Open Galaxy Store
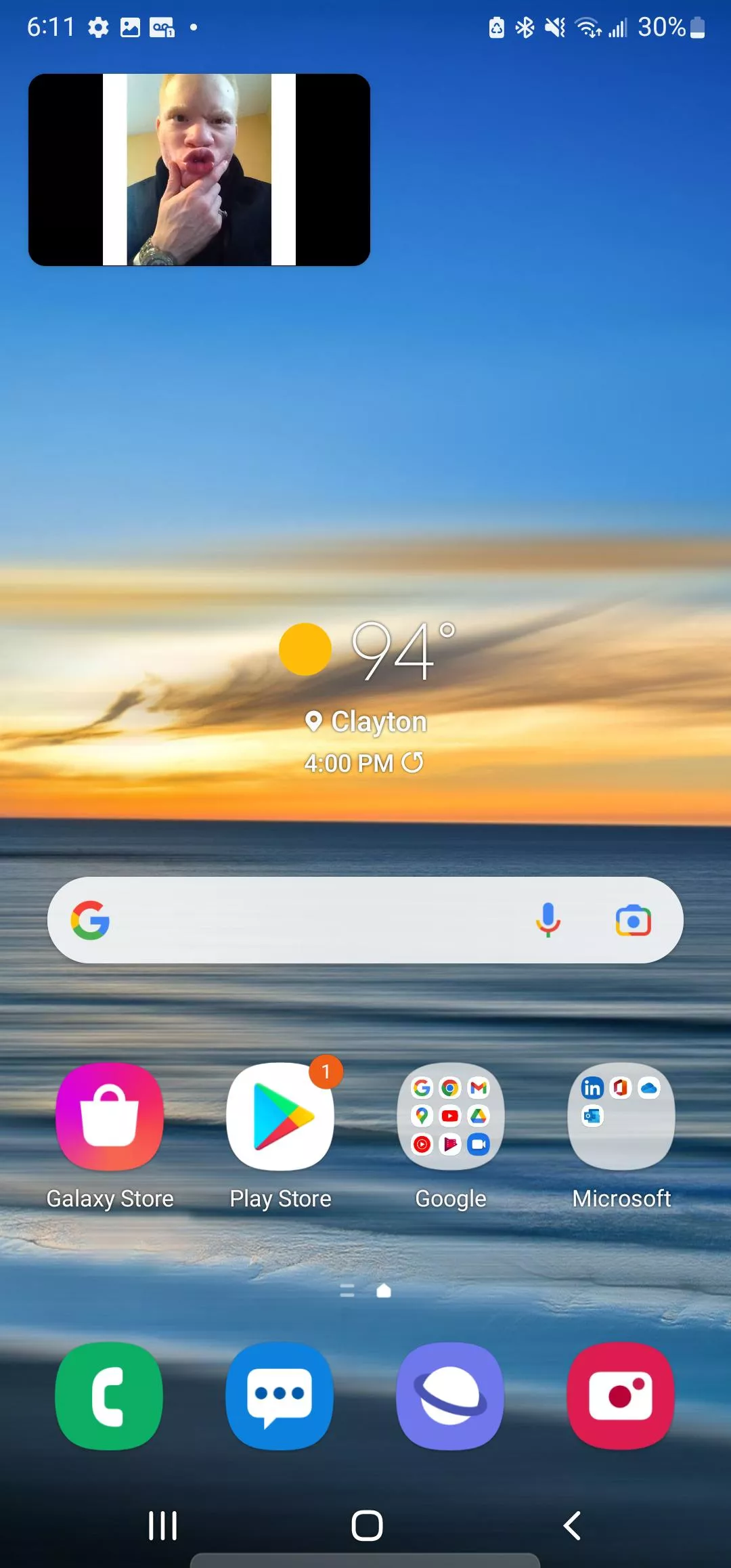731x1568 pixels. point(110,1117)
